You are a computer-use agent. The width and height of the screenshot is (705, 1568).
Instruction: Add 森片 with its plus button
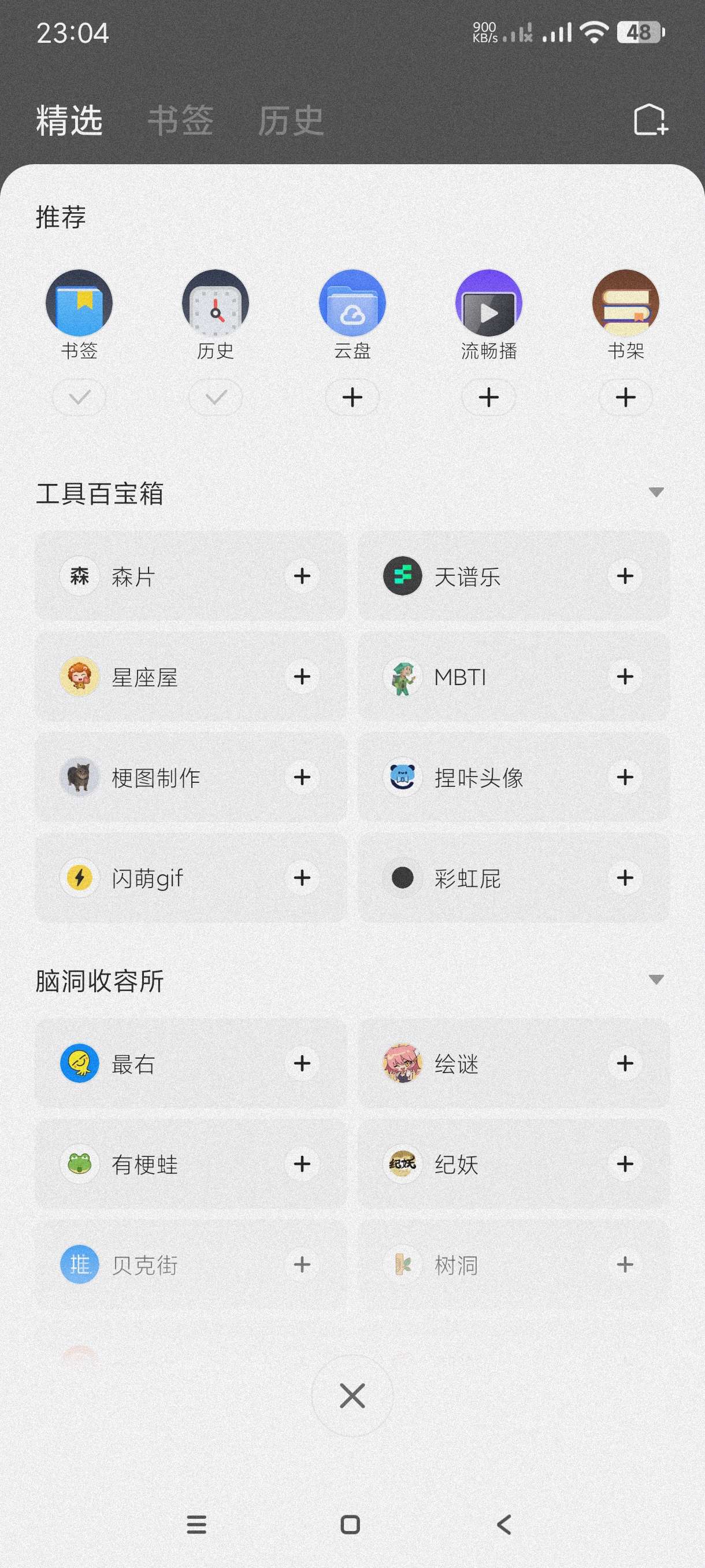[302, 576]
